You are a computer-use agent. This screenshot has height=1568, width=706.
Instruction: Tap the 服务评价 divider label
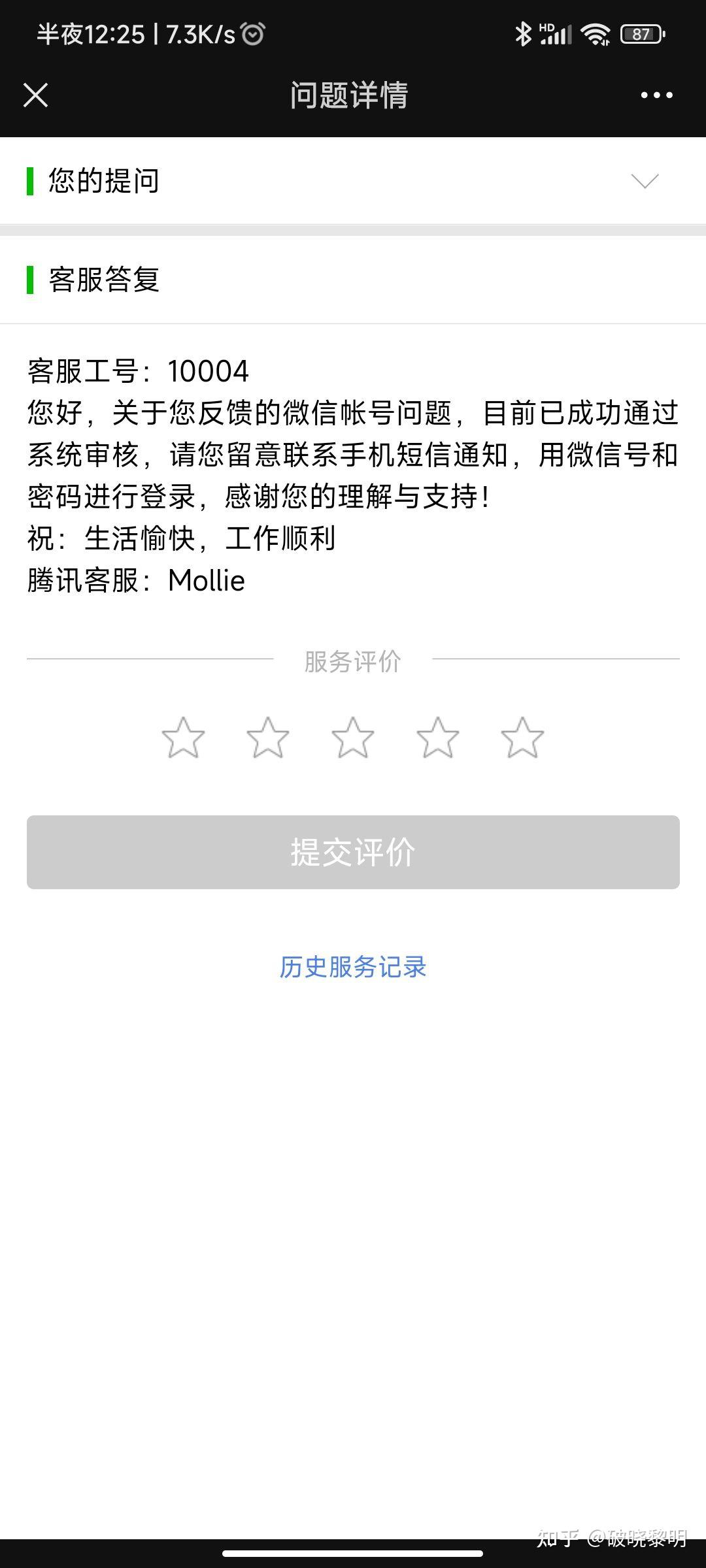pos(352,661)
